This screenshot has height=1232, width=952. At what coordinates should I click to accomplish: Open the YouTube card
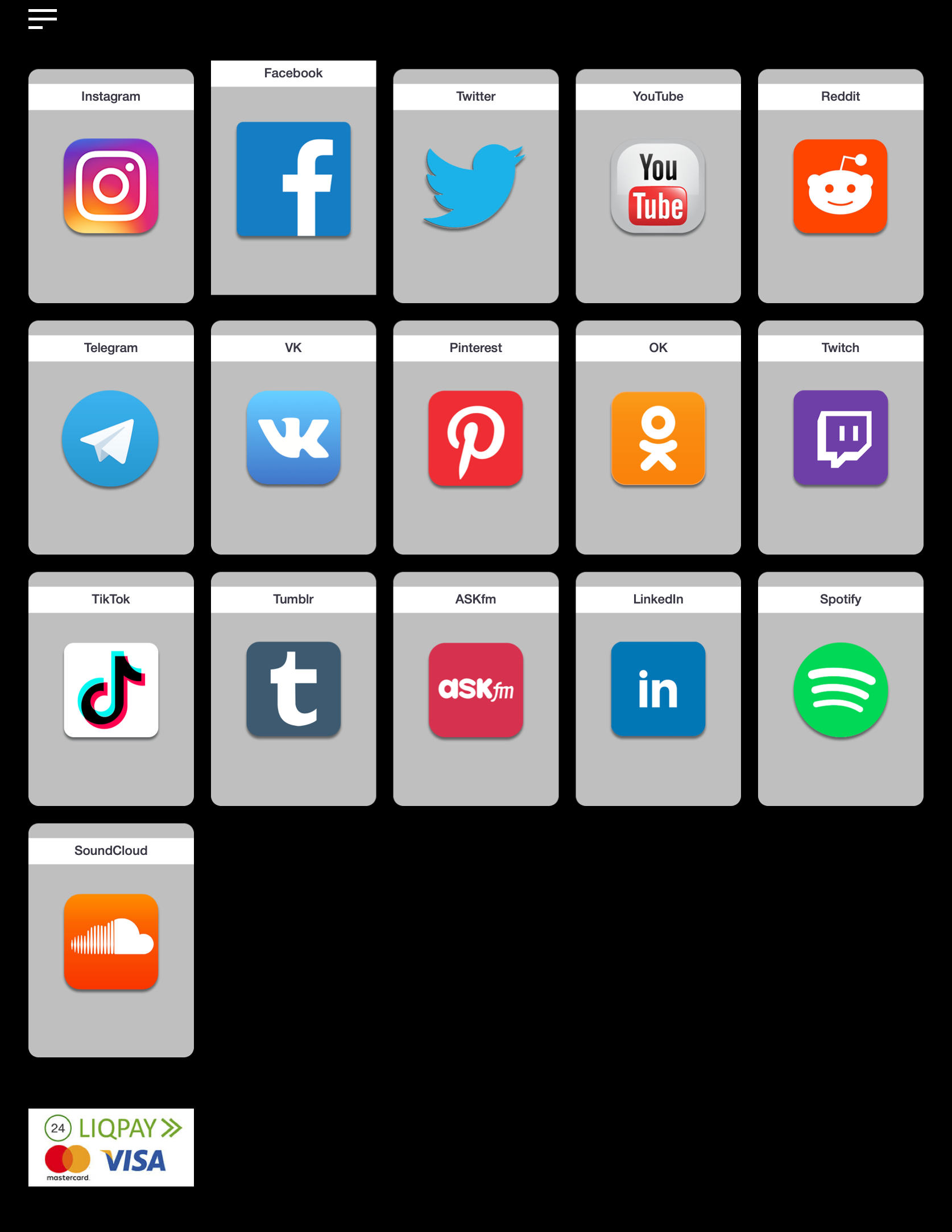pyautogui.click(x=658, y=187)
